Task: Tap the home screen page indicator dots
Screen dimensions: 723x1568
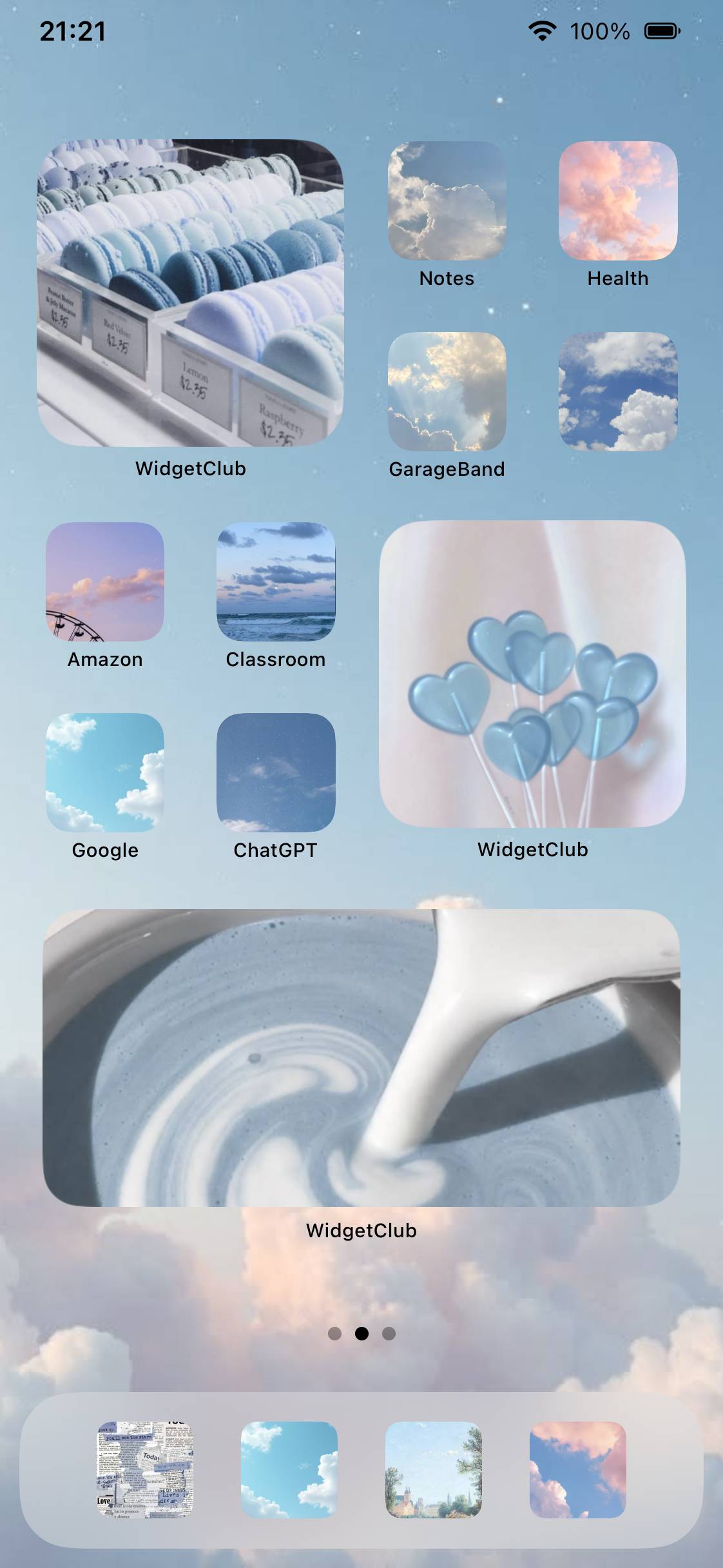Action: pyautogui.click(x=361, y=1333)
